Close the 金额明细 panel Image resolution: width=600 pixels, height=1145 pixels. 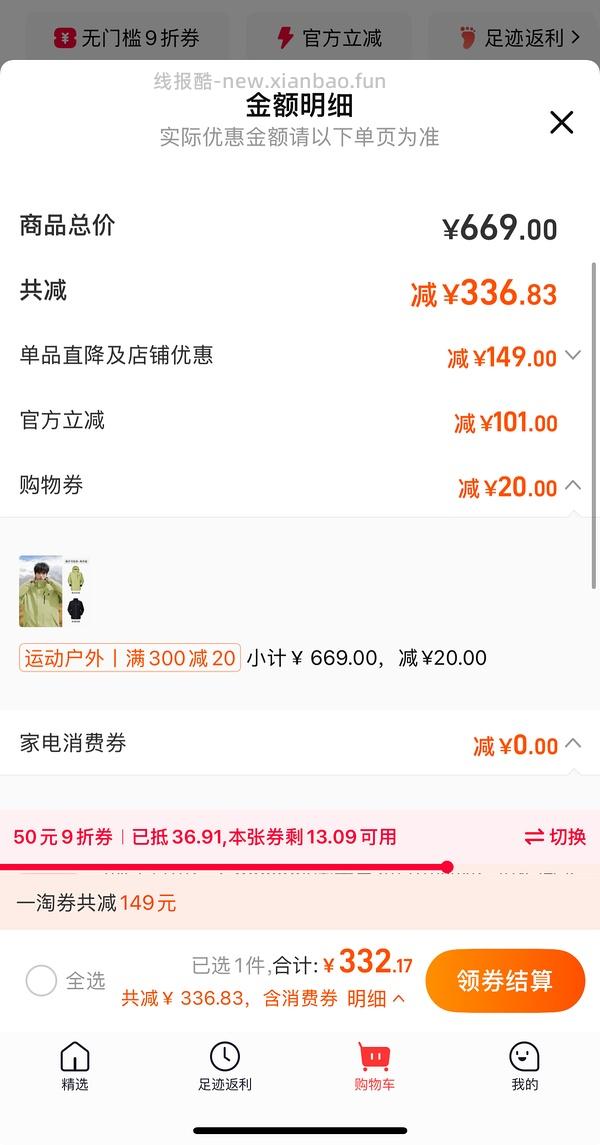tap(562, 123)
